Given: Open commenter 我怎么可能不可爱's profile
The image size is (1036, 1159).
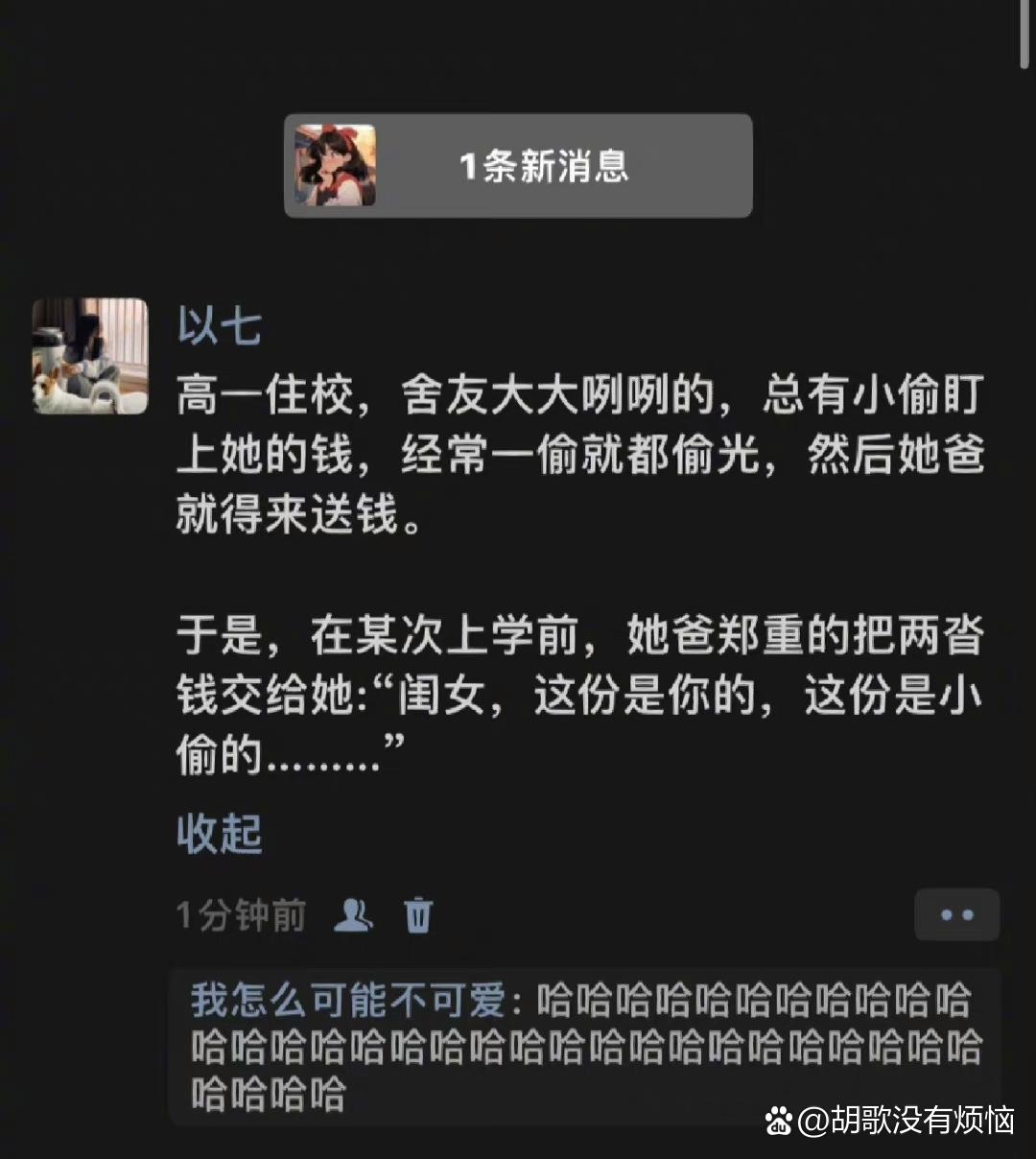Looking at the screenshot, I should click(347, 1001).
